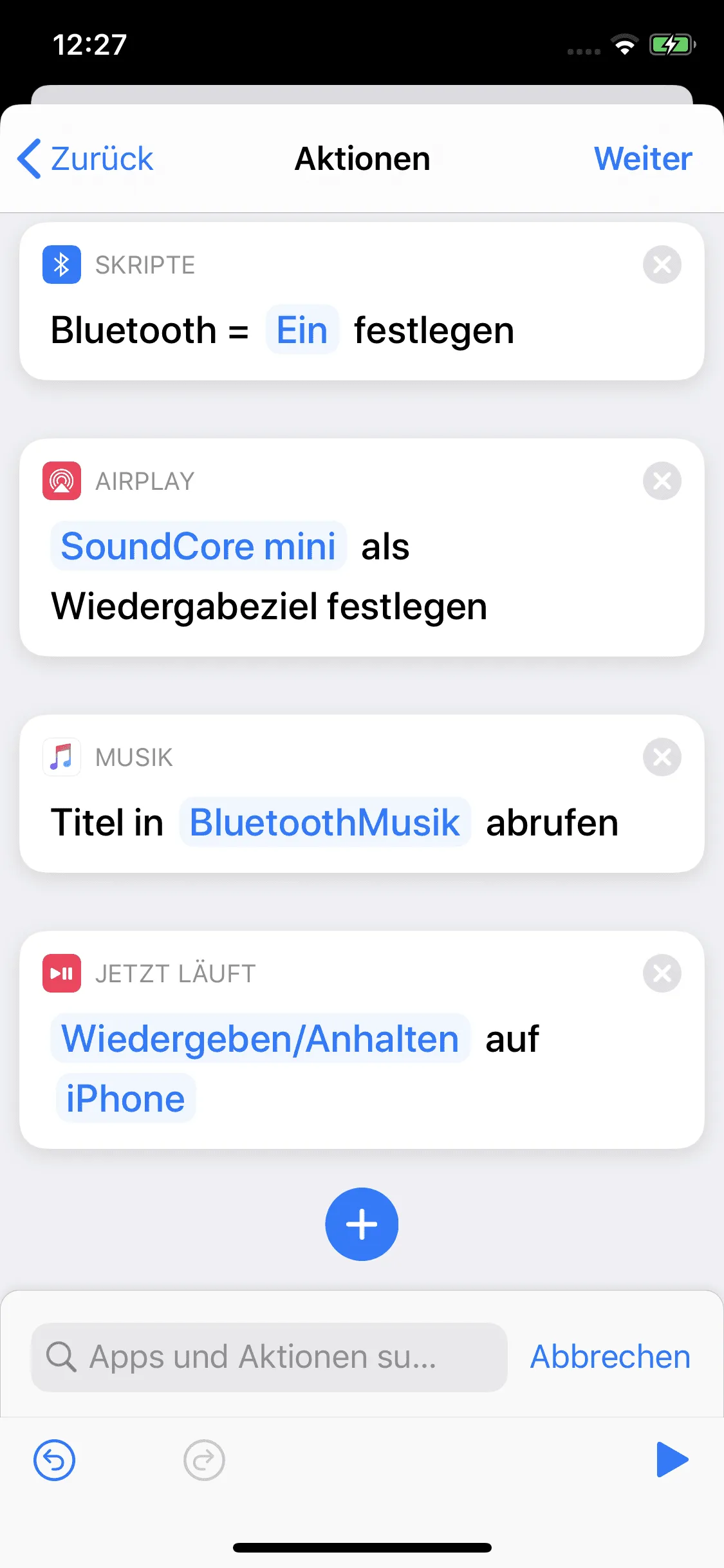
Task: Remove the AirPlay action
Action: click(662, 481)
